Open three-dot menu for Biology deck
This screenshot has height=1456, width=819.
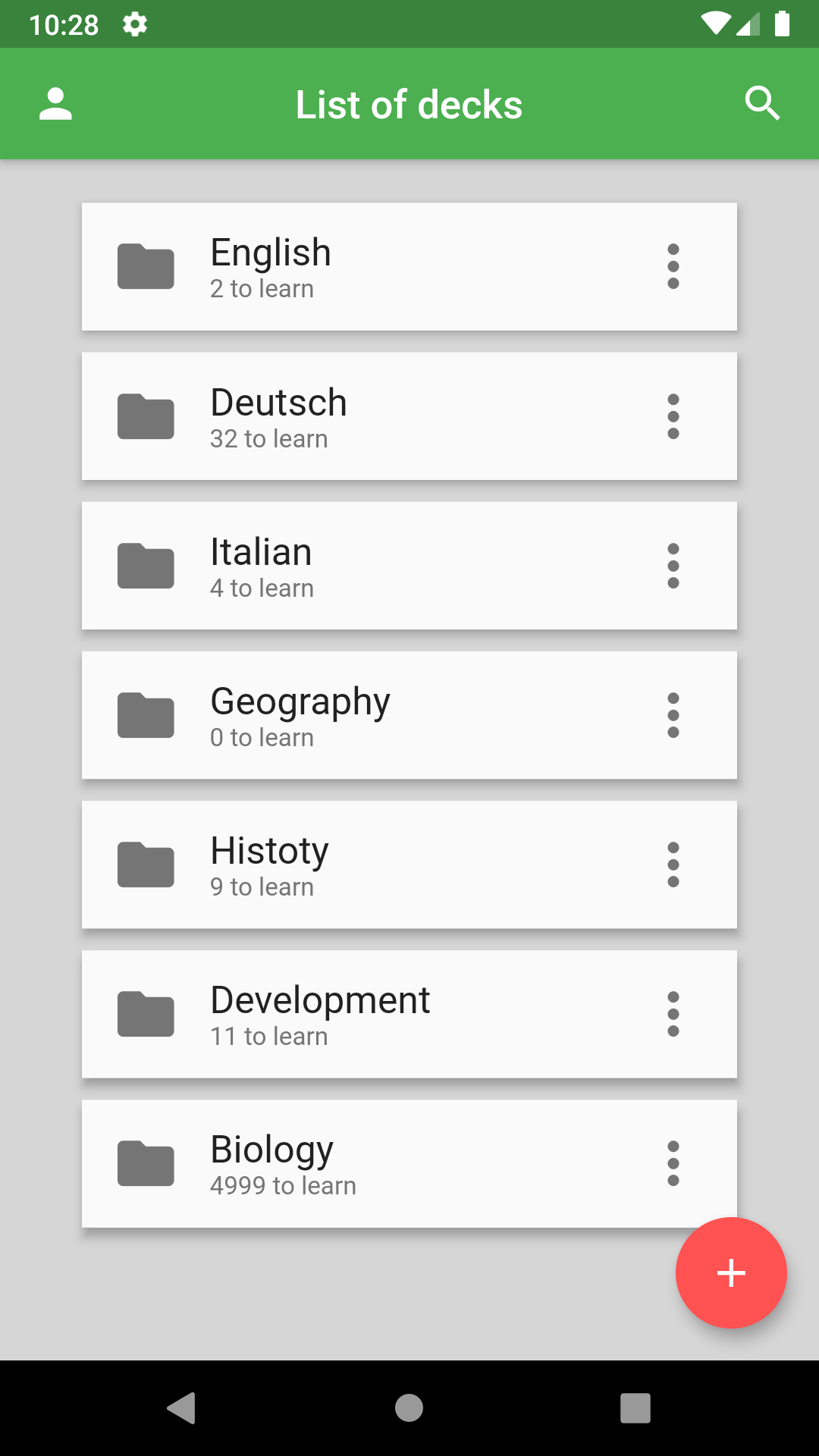click(673, 1163)
